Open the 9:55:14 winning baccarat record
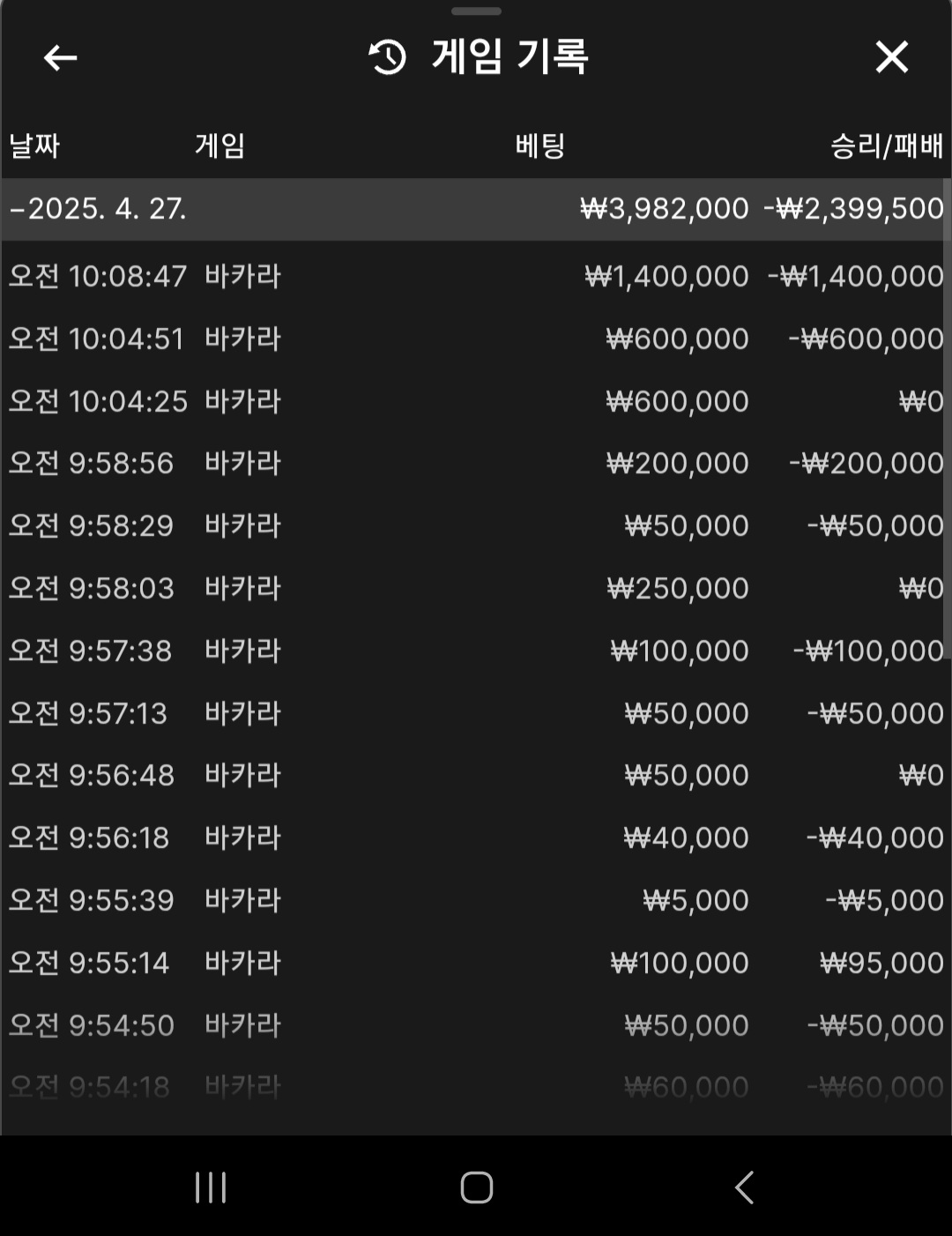Viewport: 952px width, 1236px height. [x=476, y=963]
